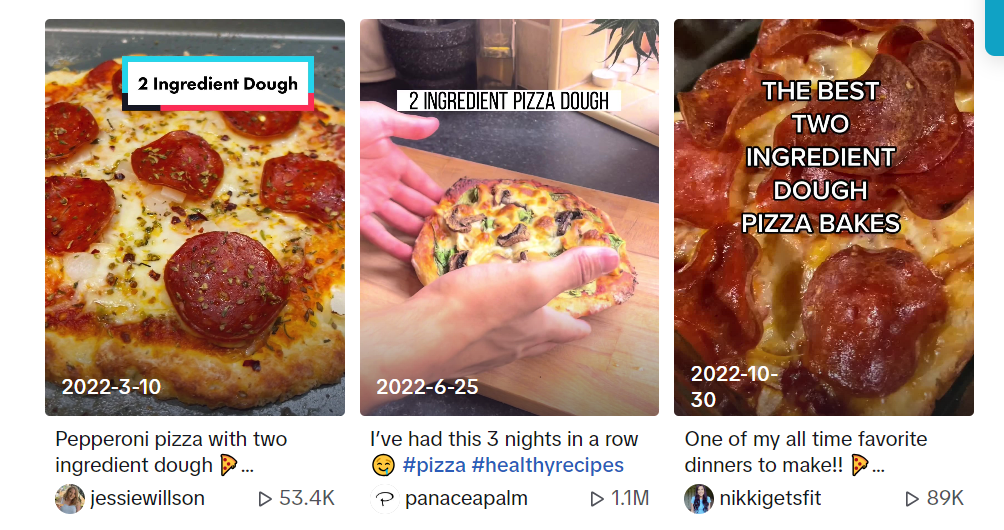Open the #pizza hashtag
The width and height of the screenshot is (1004, 530).
[x=434, y=466]
